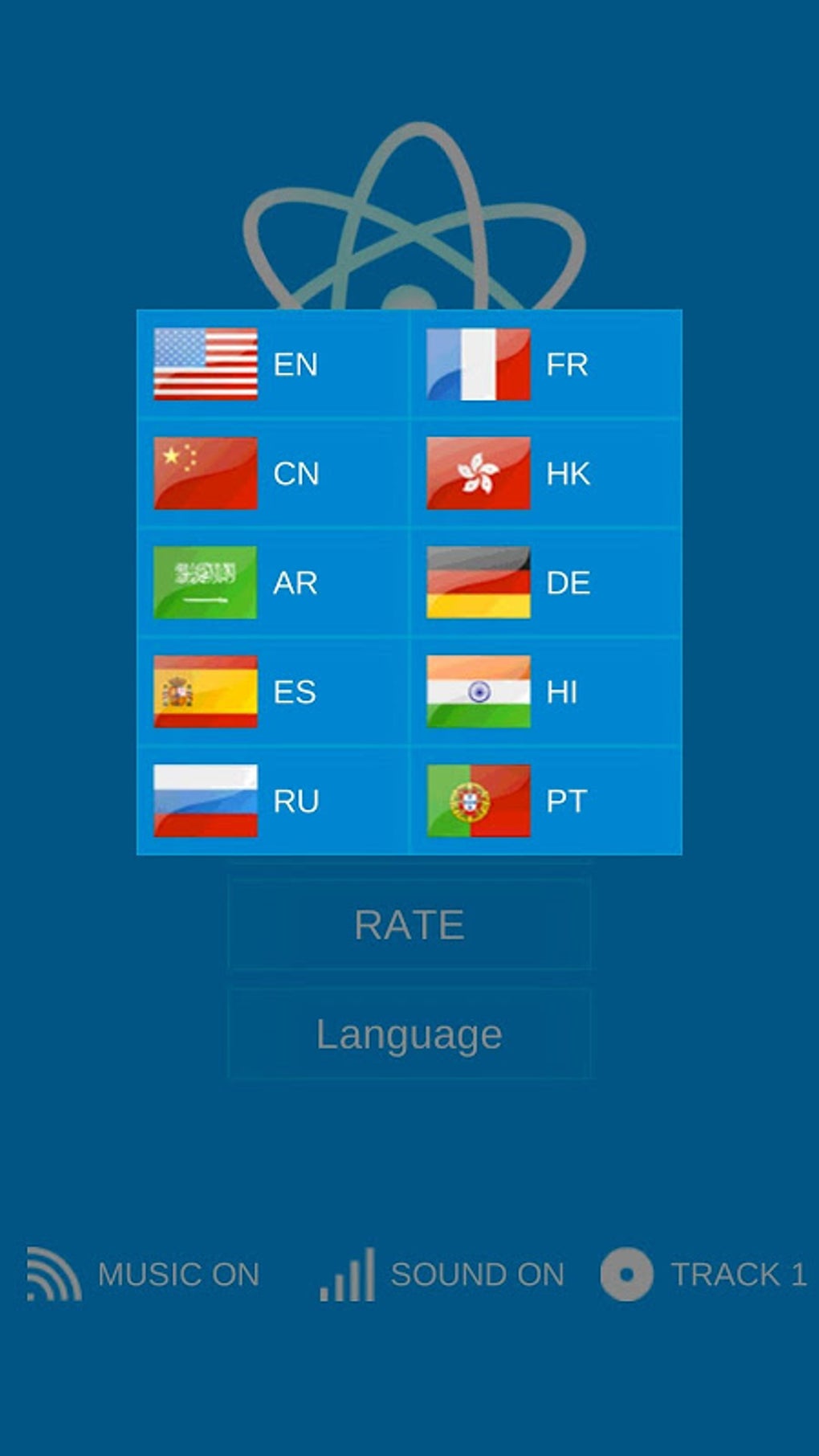Tap the Language button
This screenshot has height=1456, width=819.
pos(409,1034)
